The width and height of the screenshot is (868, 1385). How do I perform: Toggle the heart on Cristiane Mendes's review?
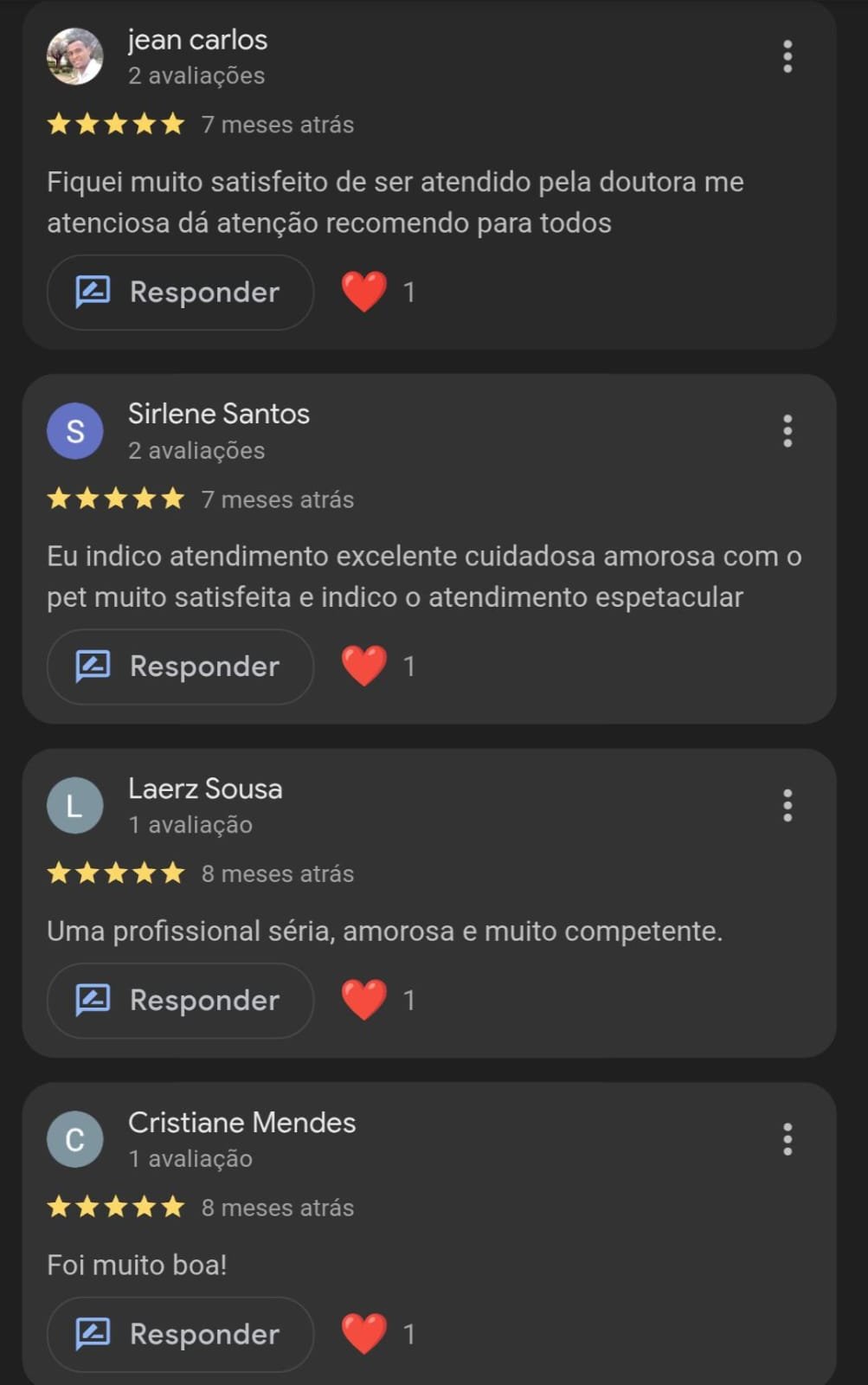point(364,1334)
